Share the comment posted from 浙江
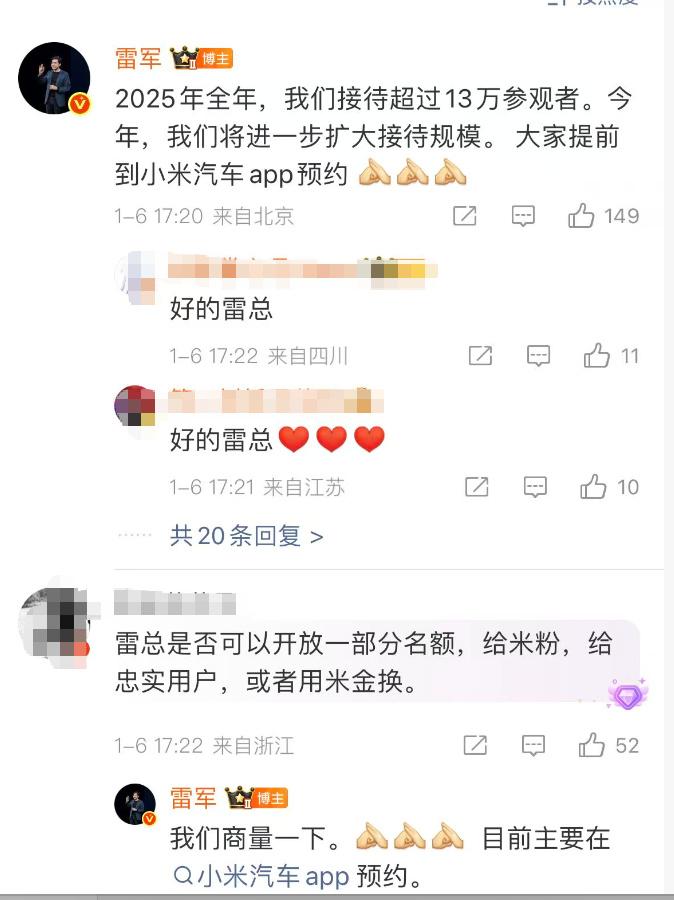This screenshot has height=900, width=674. 475,745
